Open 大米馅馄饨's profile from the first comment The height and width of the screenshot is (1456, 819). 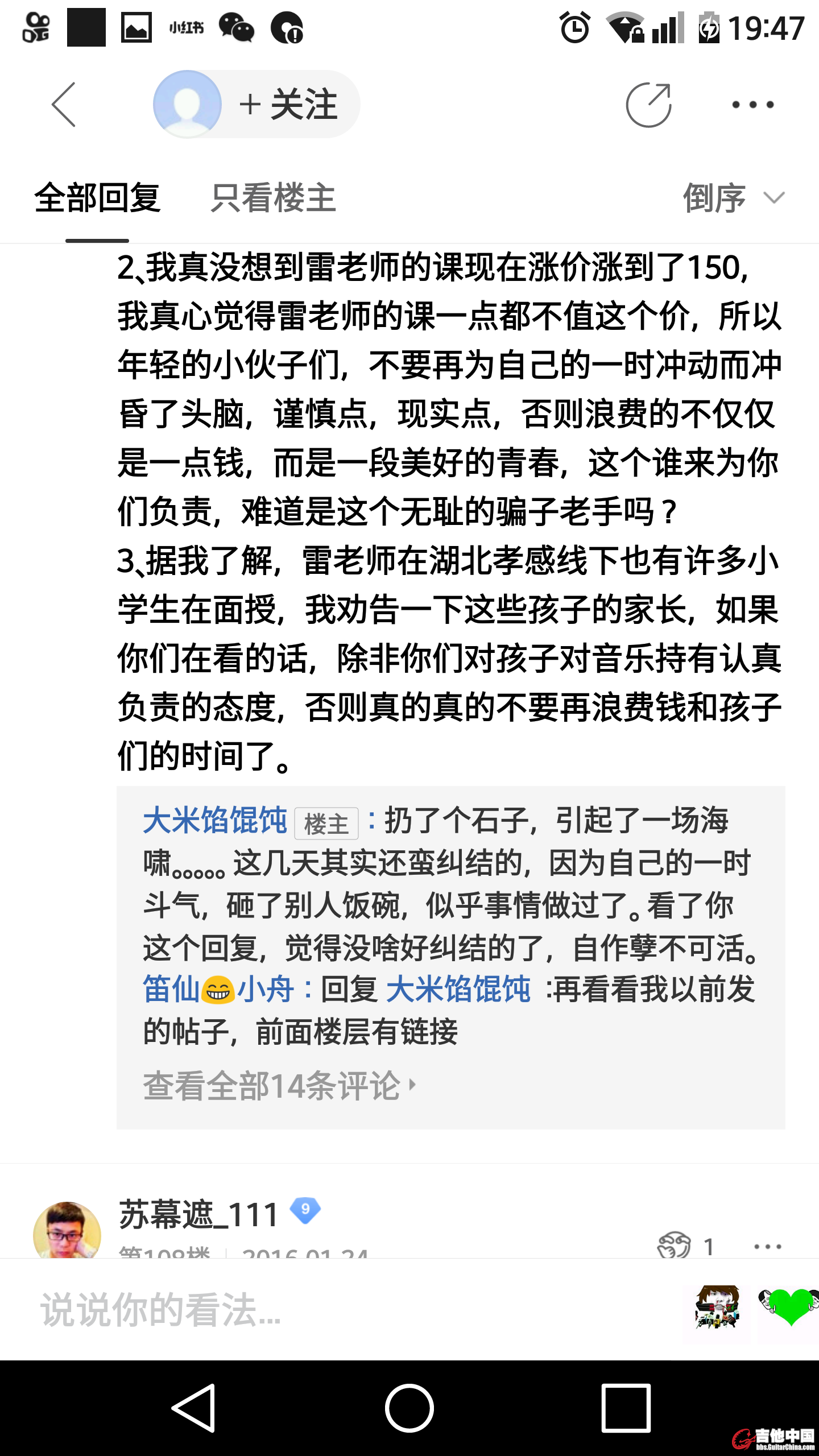[215, 821]
